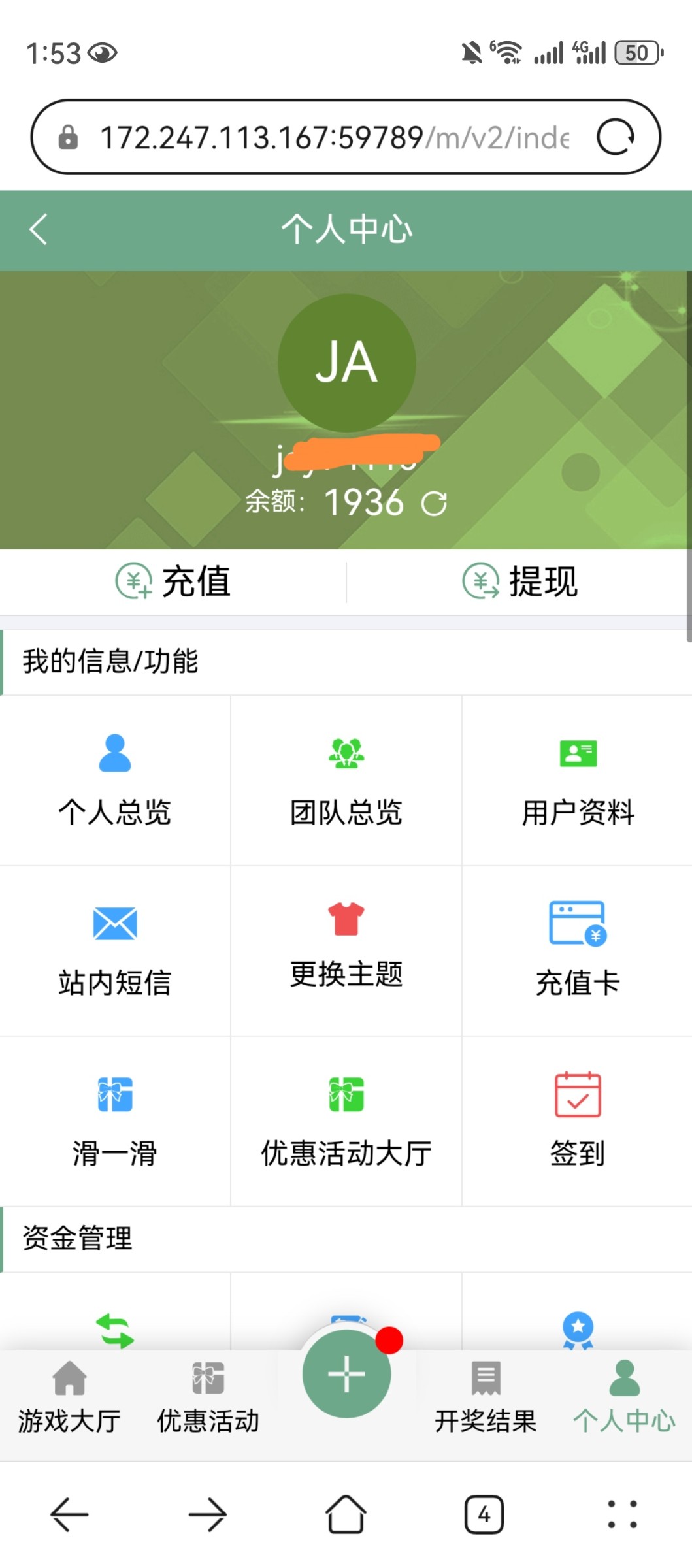
Task: Open 站内短信 messages
Action: coord(115,951)
